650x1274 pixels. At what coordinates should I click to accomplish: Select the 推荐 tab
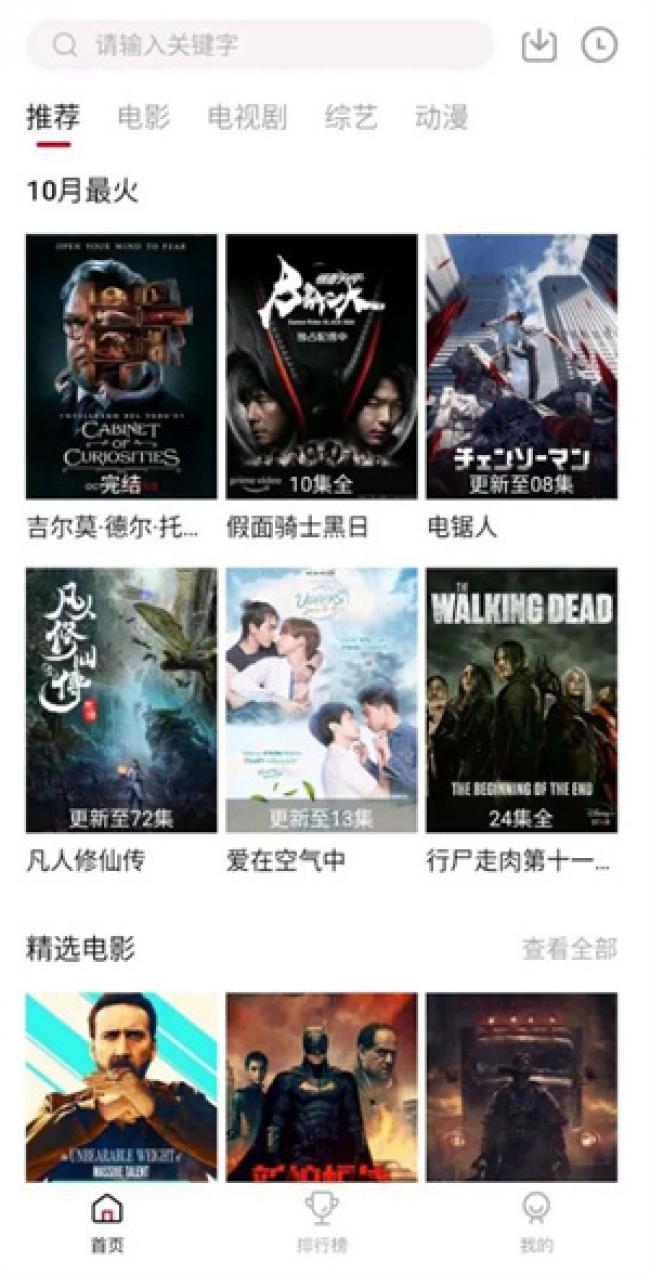click(53, 118)
